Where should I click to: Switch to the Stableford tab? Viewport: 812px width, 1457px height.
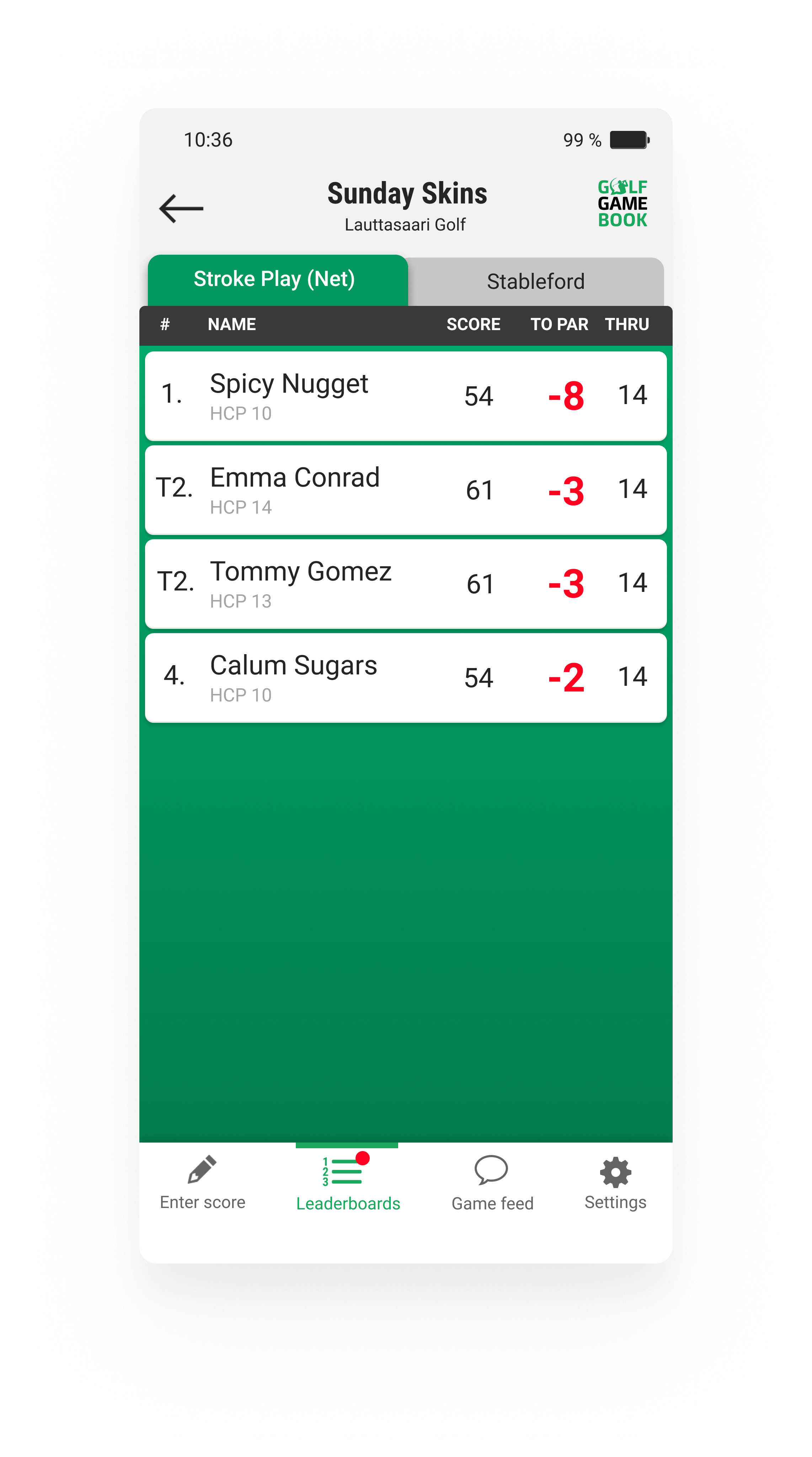click(535, 281)
